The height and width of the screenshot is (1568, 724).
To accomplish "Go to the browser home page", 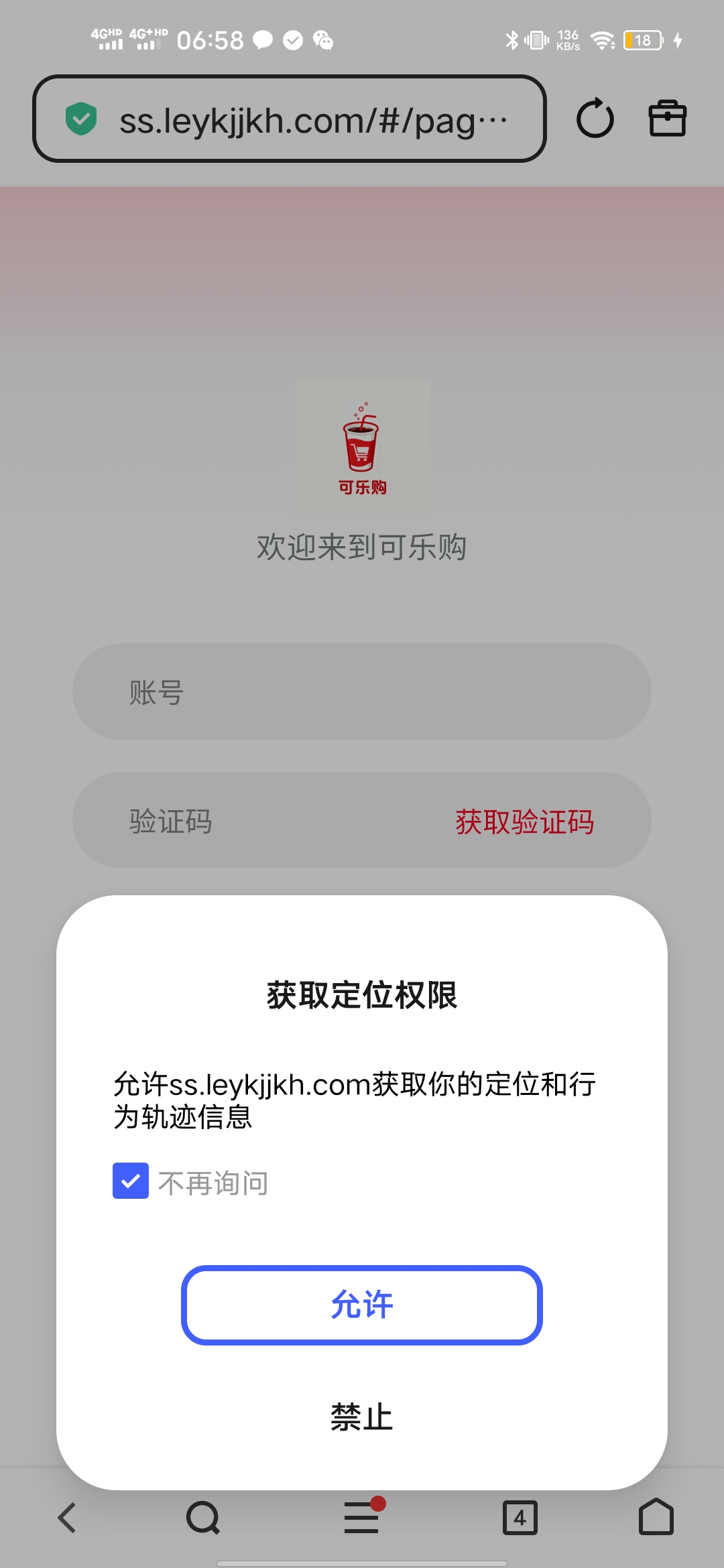I will [656, 1518].
